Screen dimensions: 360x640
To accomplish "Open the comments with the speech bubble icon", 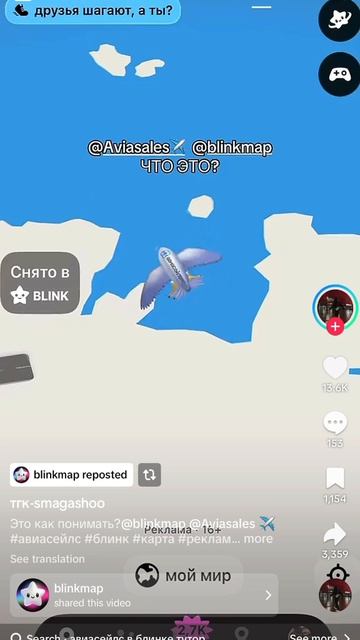I will point(335,423).
